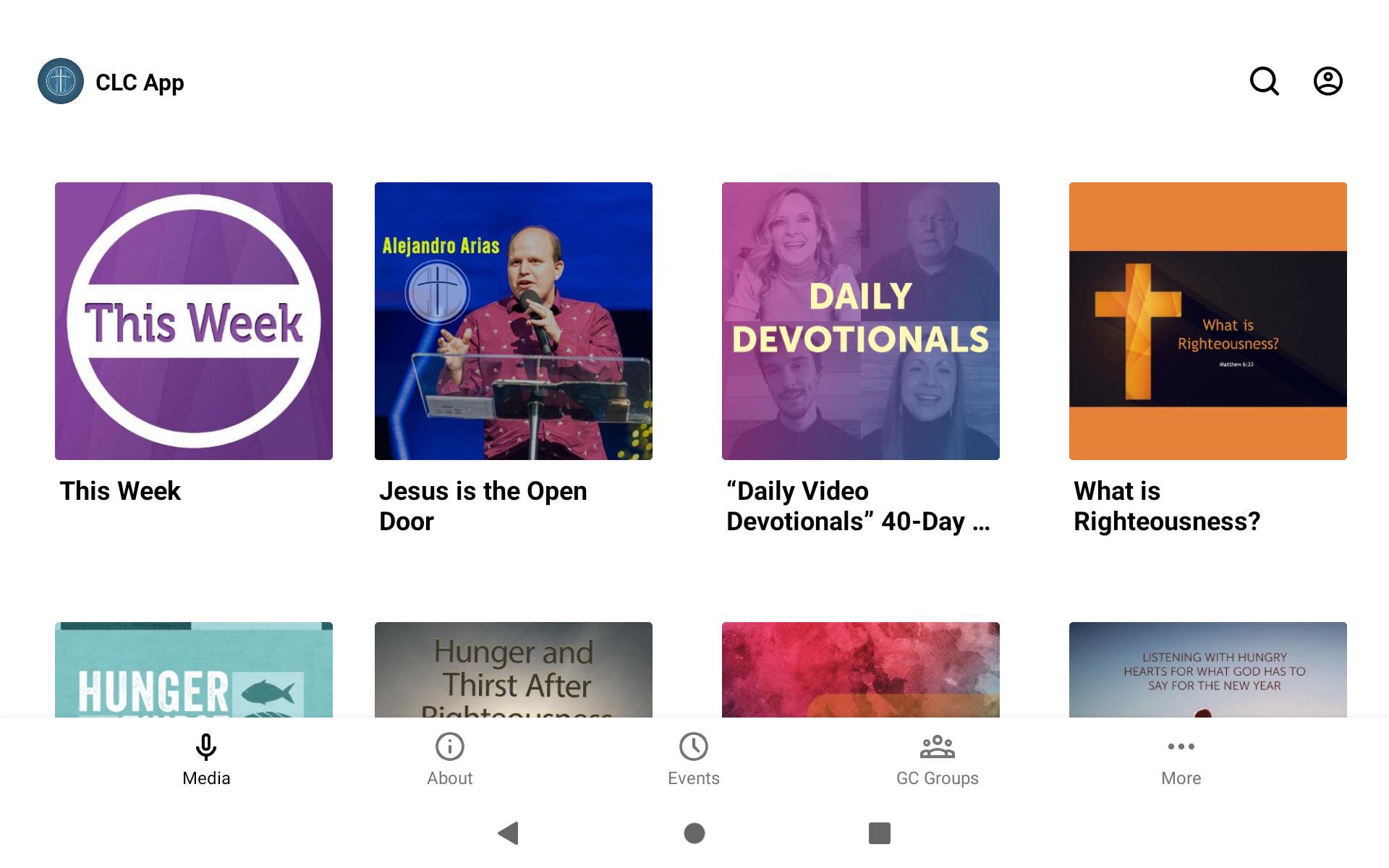Open the red watercolor tile
1389x868 pixels.
tap(861, 670)
